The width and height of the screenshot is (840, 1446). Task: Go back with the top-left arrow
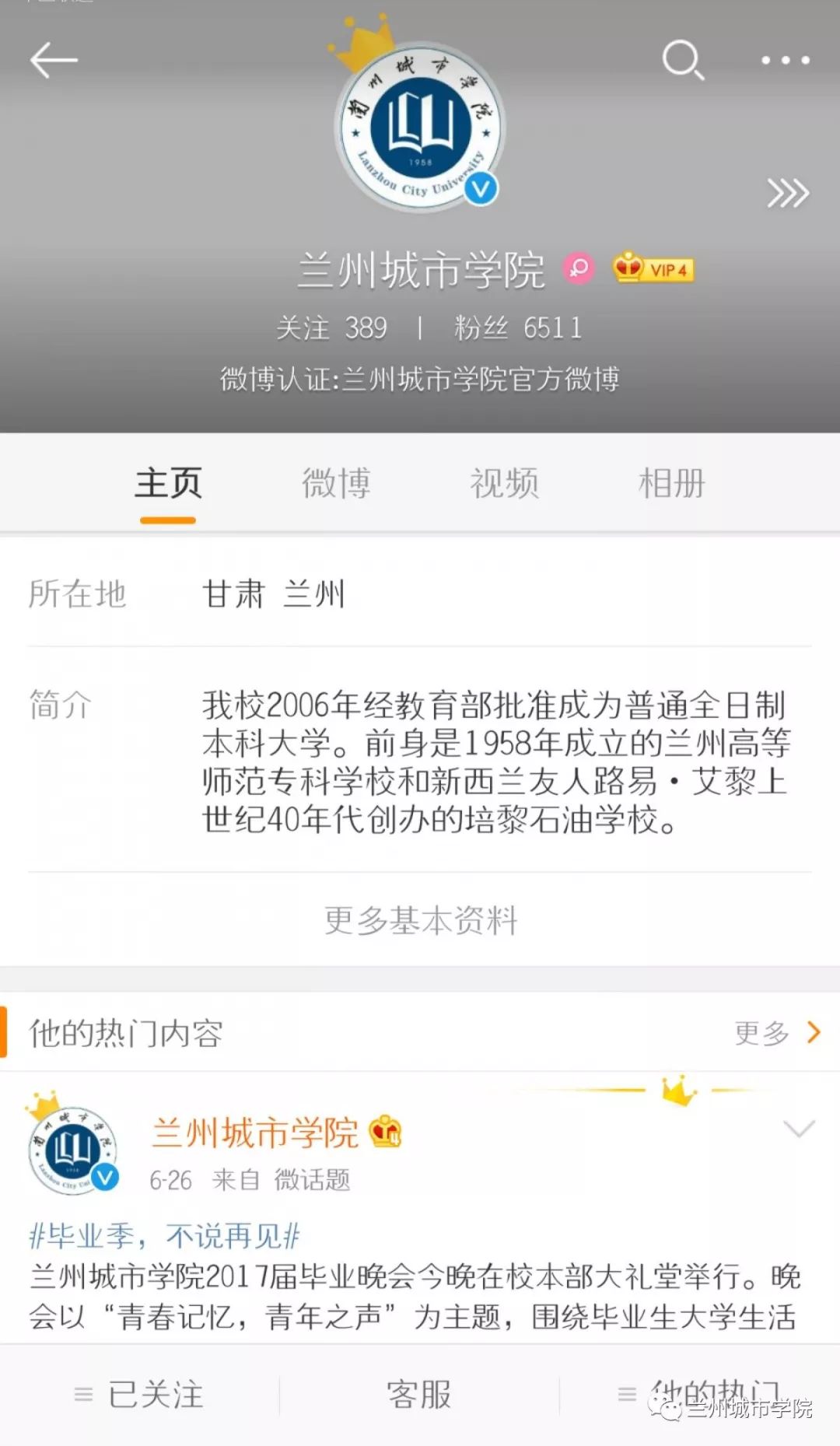[x=54, y=60]
